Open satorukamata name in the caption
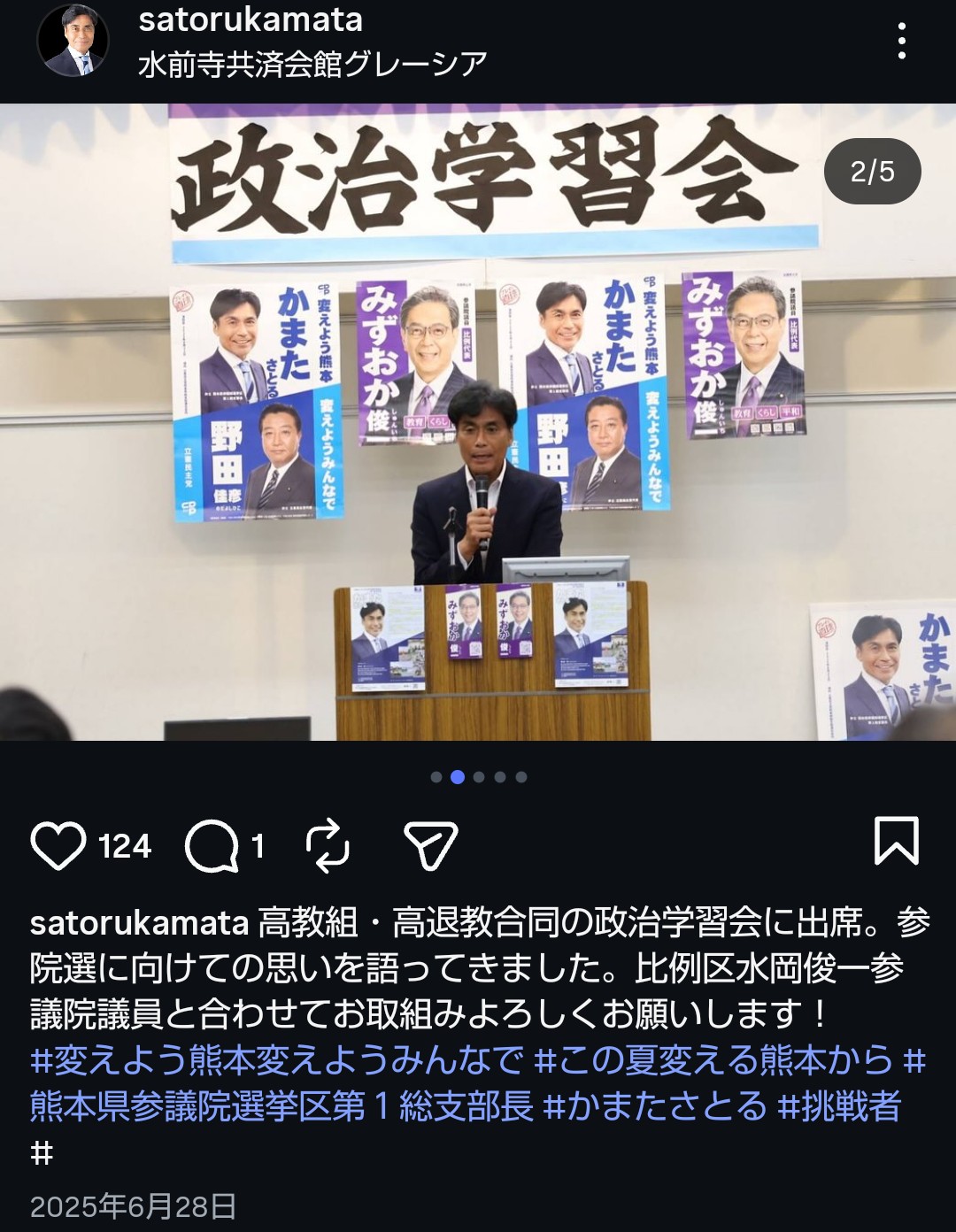Image resolution: width=956 pixels, height=1232 pixels. point(139,923)
